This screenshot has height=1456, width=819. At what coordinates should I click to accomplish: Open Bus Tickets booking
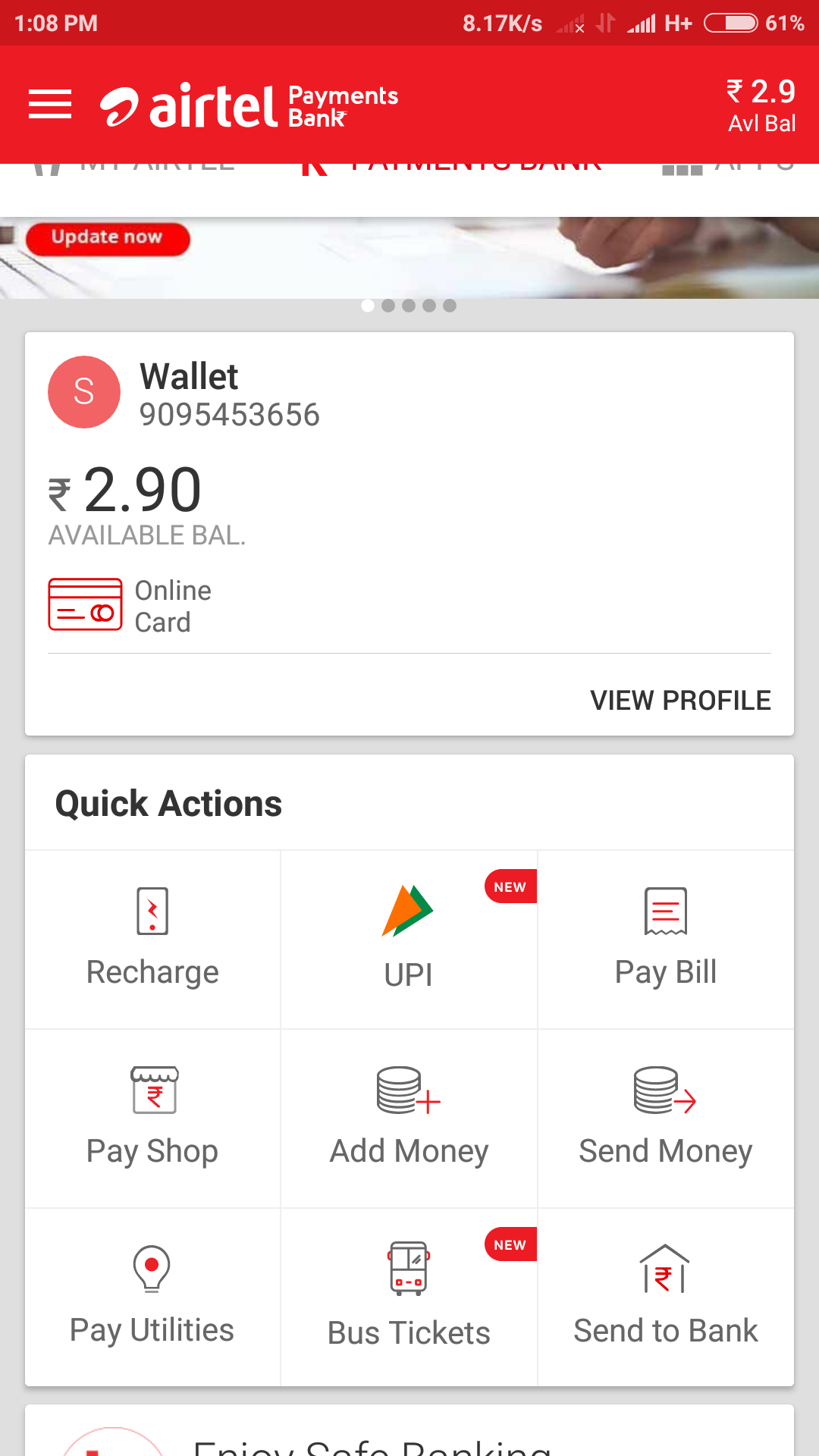coord(409,1298)
